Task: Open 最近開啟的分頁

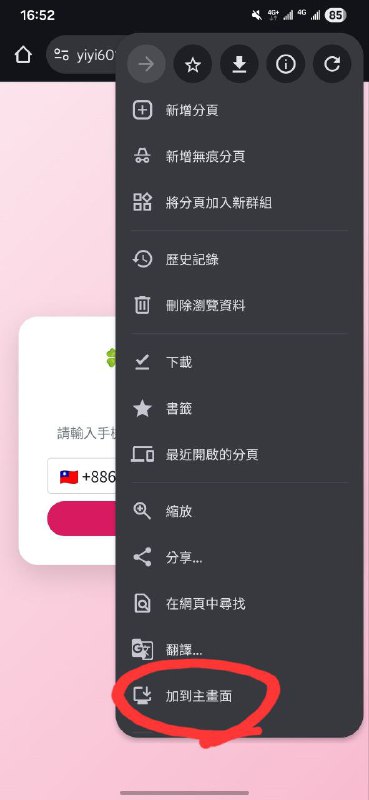Action: [239, 455]
